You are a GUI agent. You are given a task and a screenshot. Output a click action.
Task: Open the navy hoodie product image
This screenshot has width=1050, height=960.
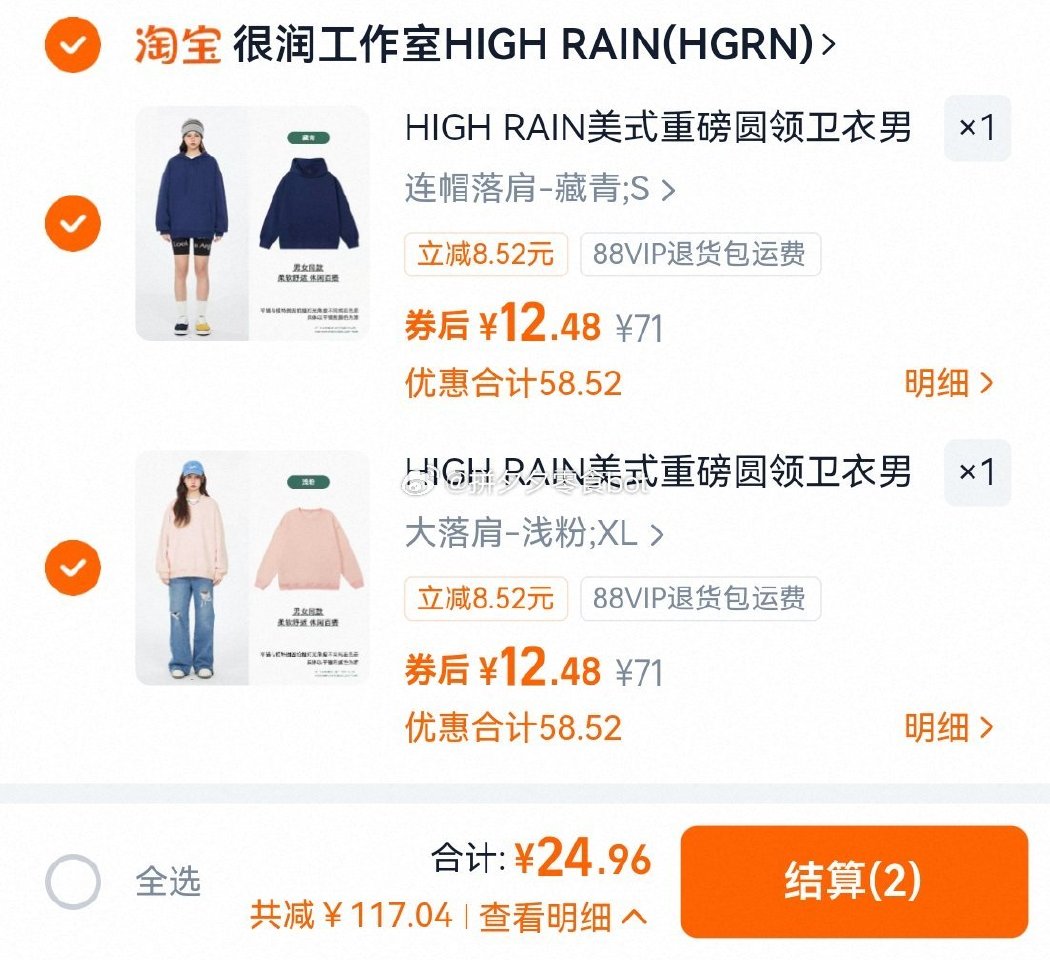point(252,223)
